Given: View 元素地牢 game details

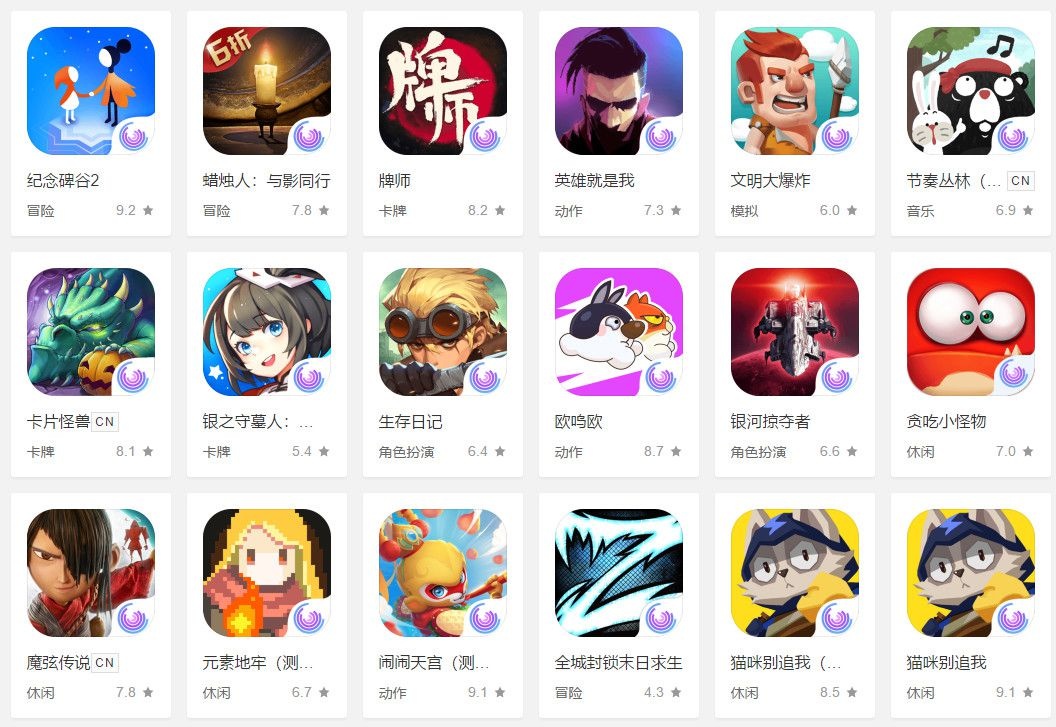Looking at the screenshot, I should (267, 574).
